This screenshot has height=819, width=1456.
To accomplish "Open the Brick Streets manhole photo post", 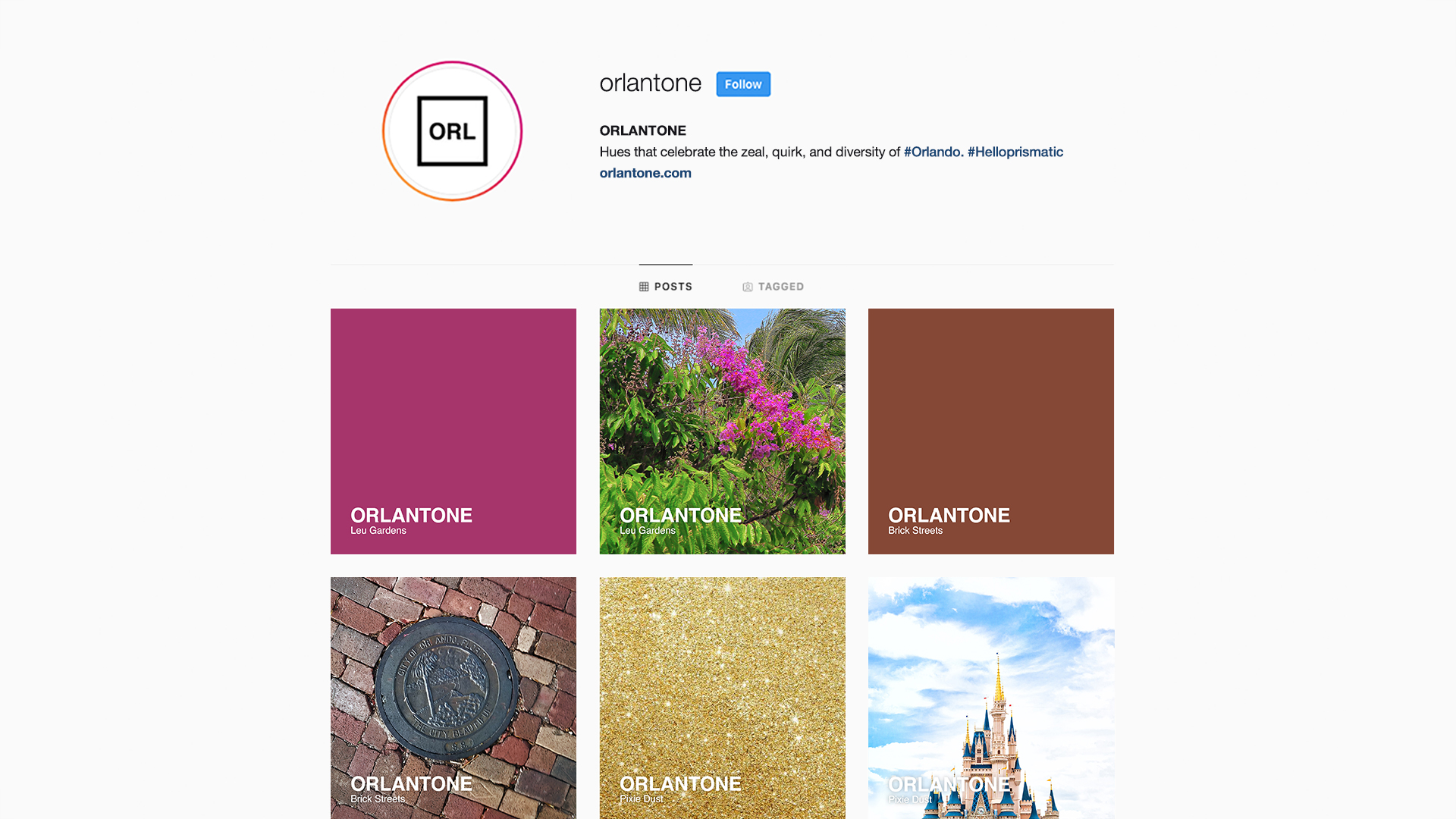I will 453,698.
